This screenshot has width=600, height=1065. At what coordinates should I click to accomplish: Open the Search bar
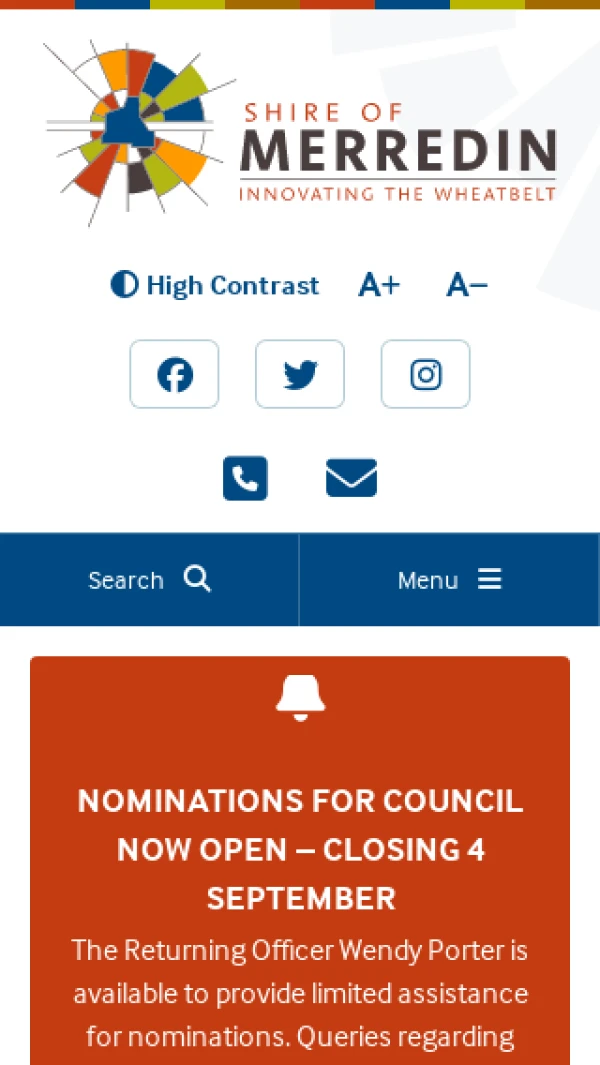[x=149, y=580]
